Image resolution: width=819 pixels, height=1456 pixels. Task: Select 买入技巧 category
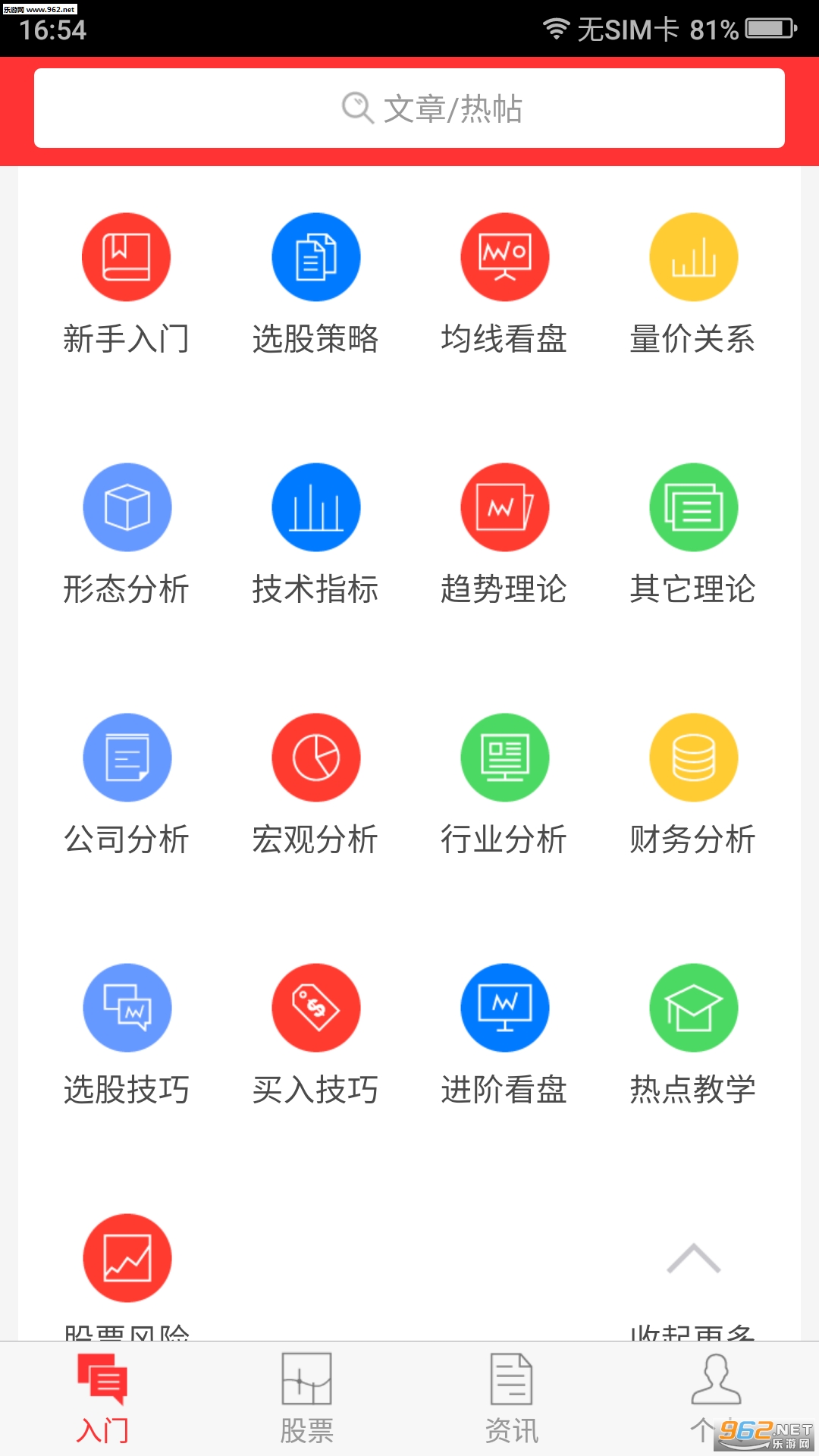pyautogui.click(x=315, y=1008)
